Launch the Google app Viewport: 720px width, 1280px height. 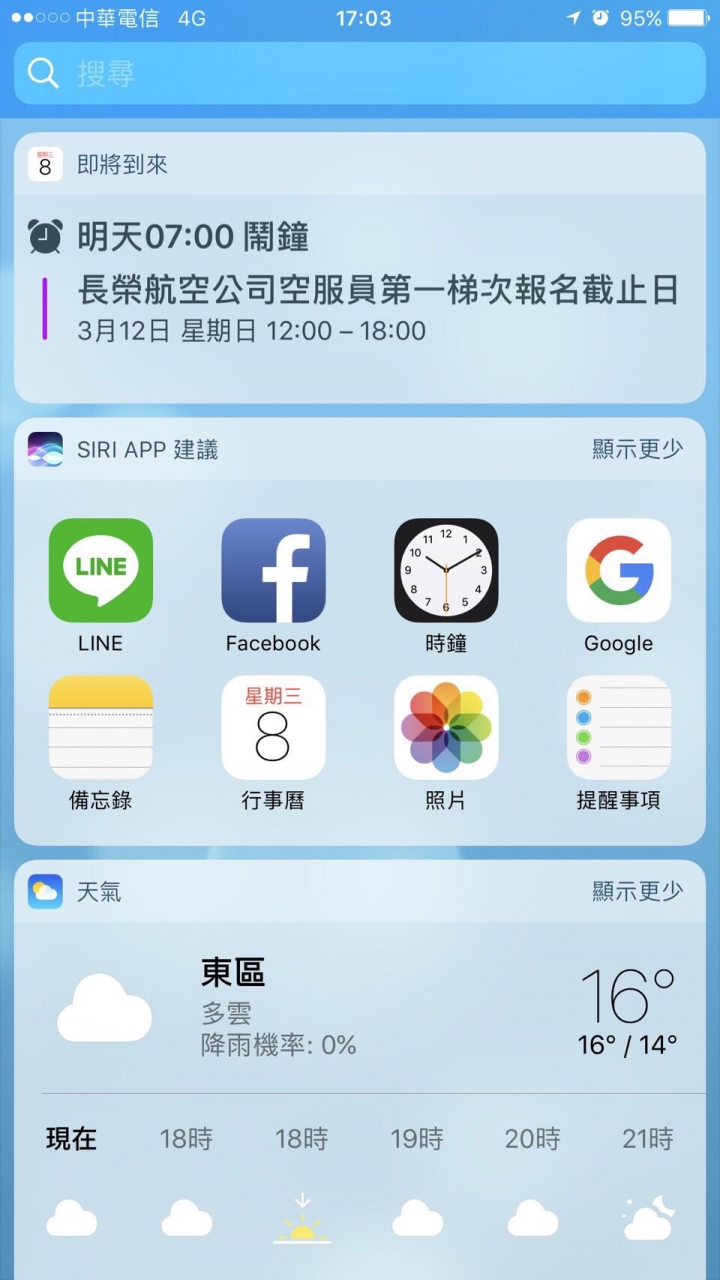[618, 571]
